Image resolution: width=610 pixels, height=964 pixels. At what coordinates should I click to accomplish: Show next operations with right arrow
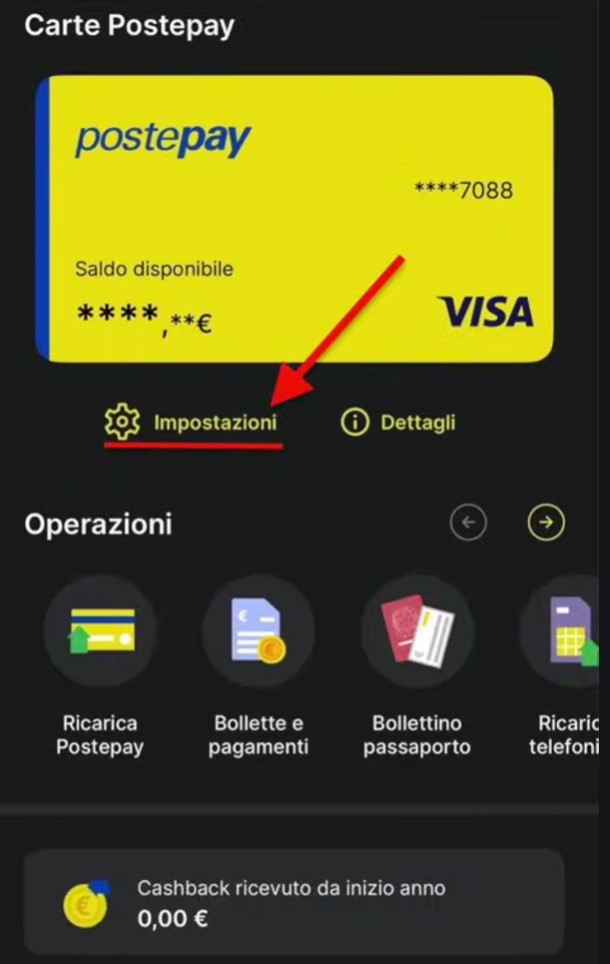click(x=546, y=521)
